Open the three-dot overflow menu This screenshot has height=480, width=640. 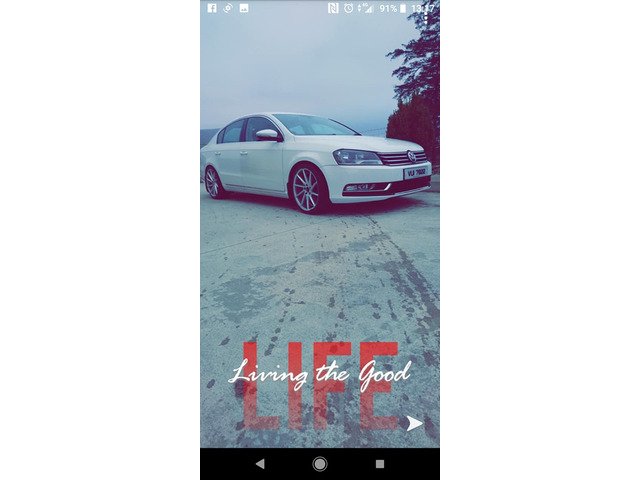tap(425, 18)
